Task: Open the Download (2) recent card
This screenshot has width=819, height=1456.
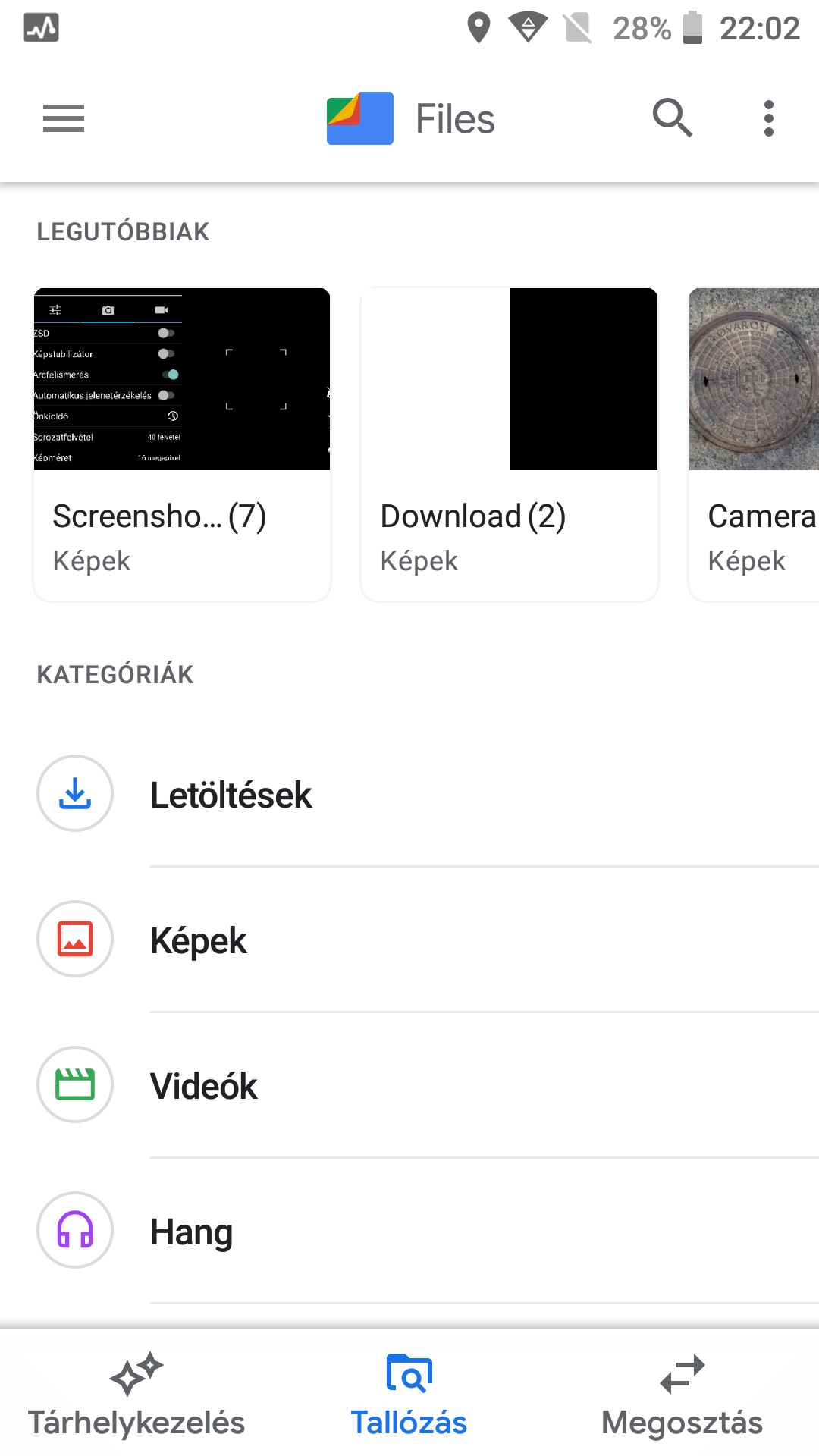Action: tap(510, 444)
